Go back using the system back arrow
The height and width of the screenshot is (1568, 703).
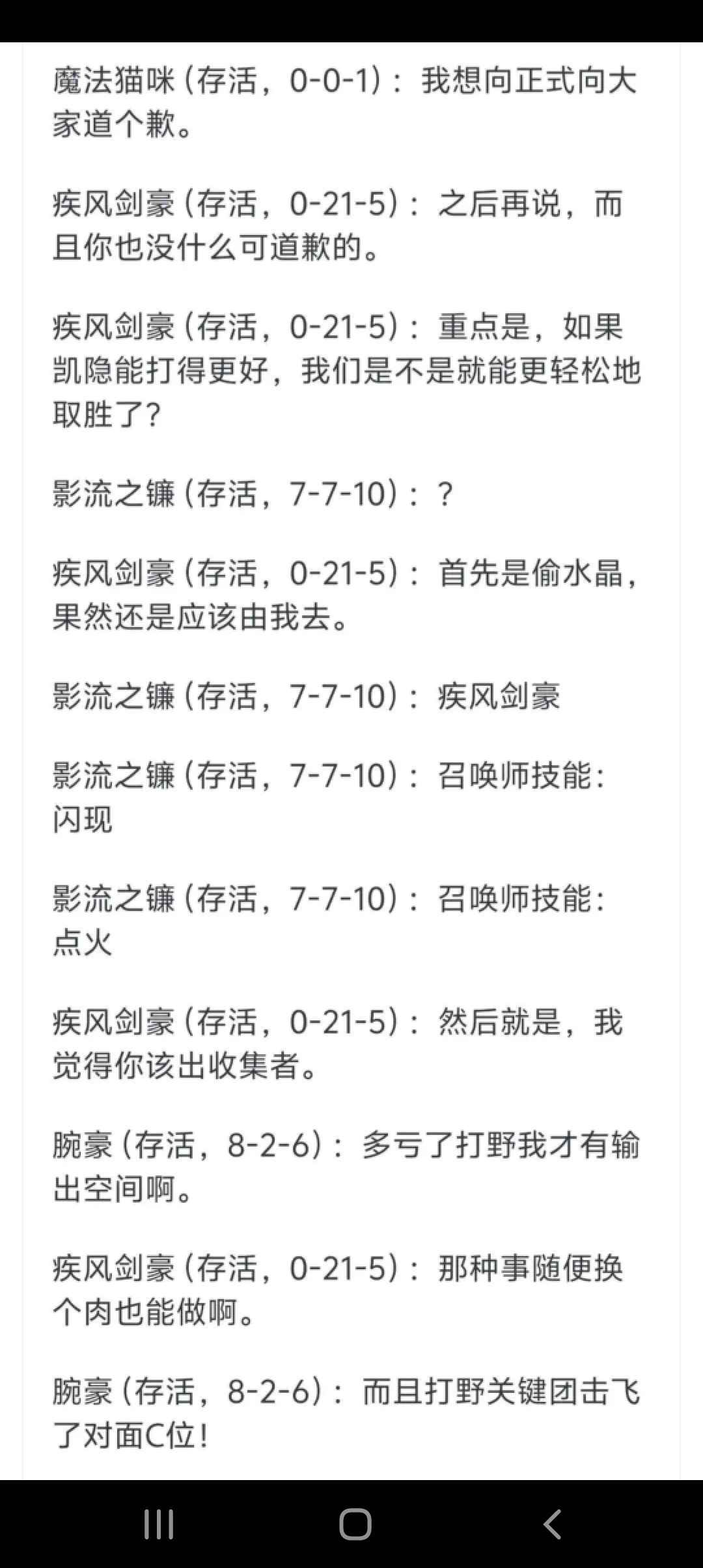[552, 1524]
